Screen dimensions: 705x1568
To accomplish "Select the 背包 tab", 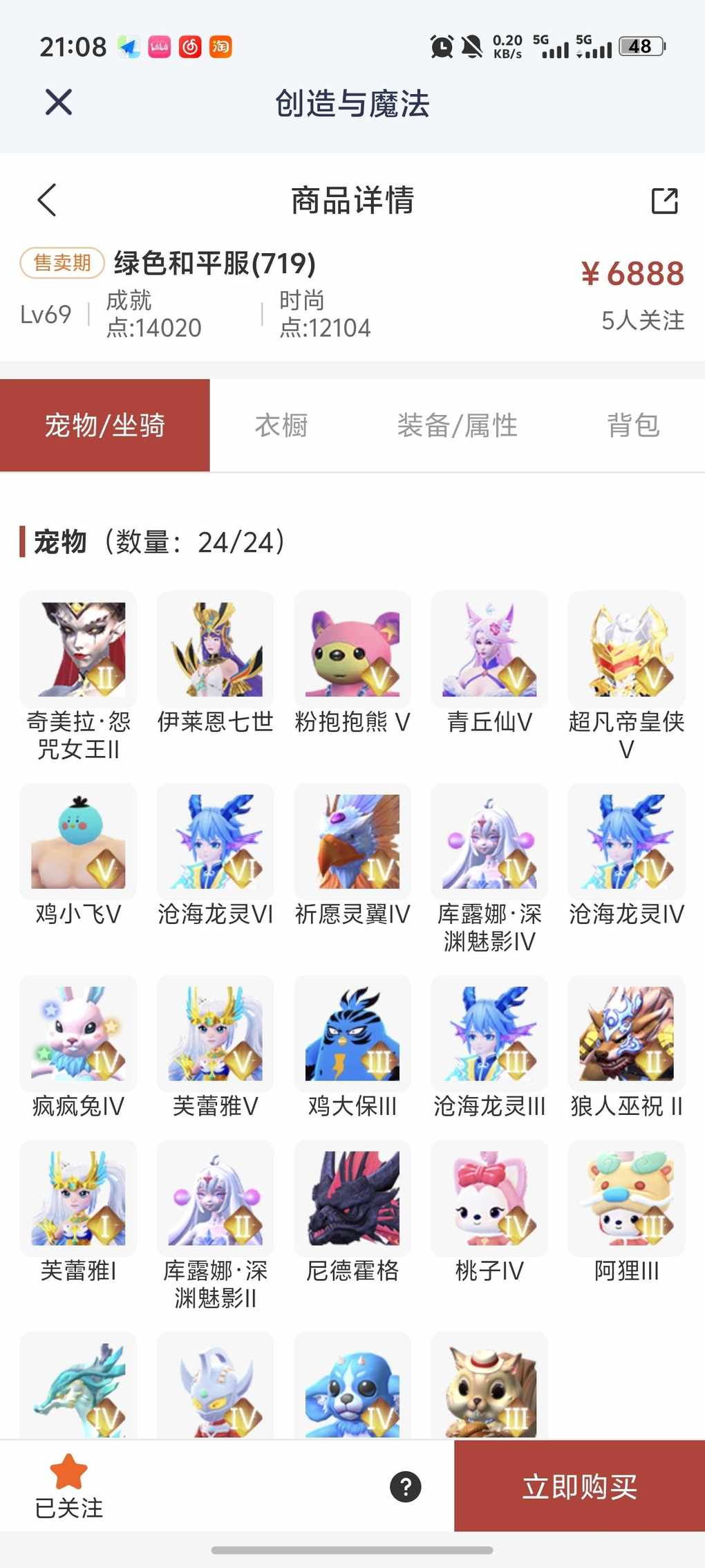I will coord(632,425).
